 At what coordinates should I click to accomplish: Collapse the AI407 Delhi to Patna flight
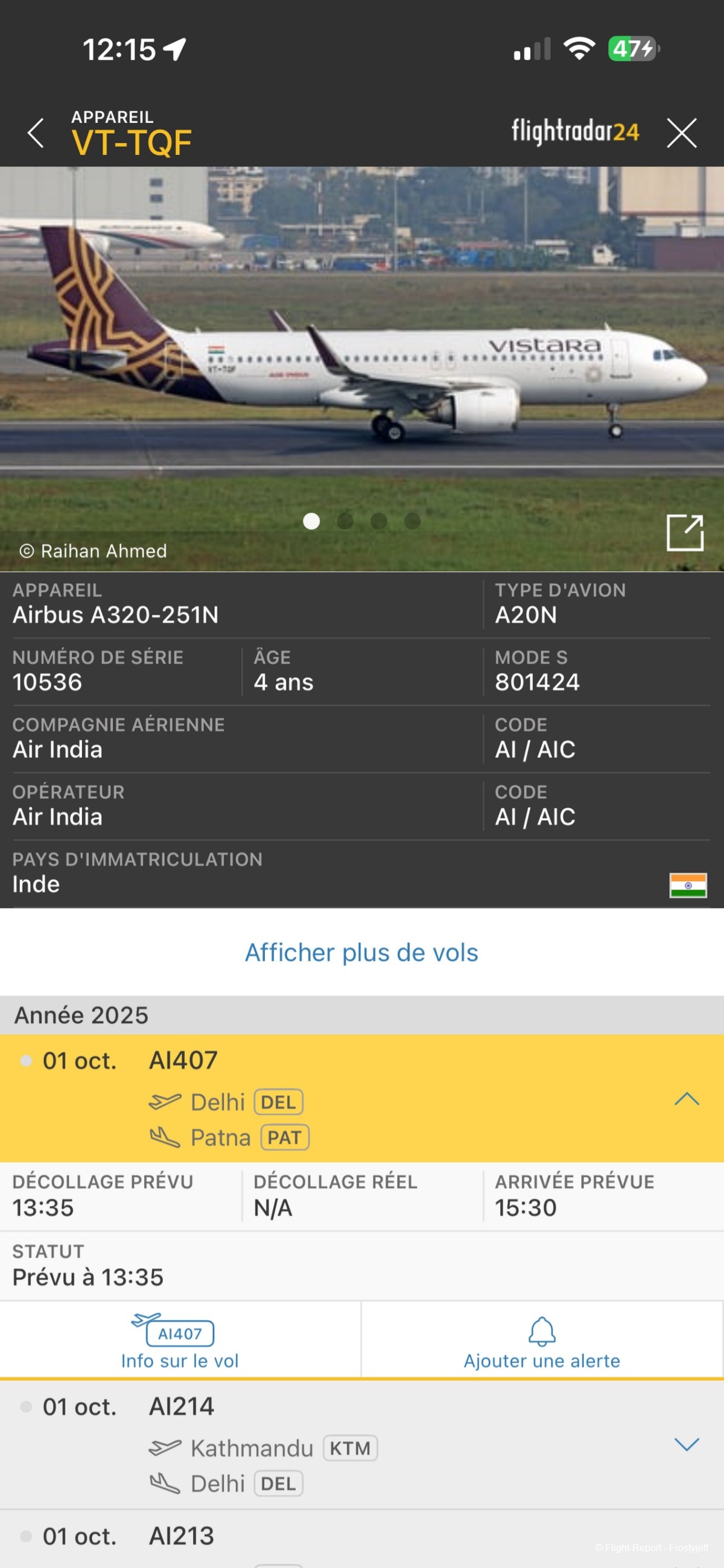pyautogui.click(x=686, y=1099)
